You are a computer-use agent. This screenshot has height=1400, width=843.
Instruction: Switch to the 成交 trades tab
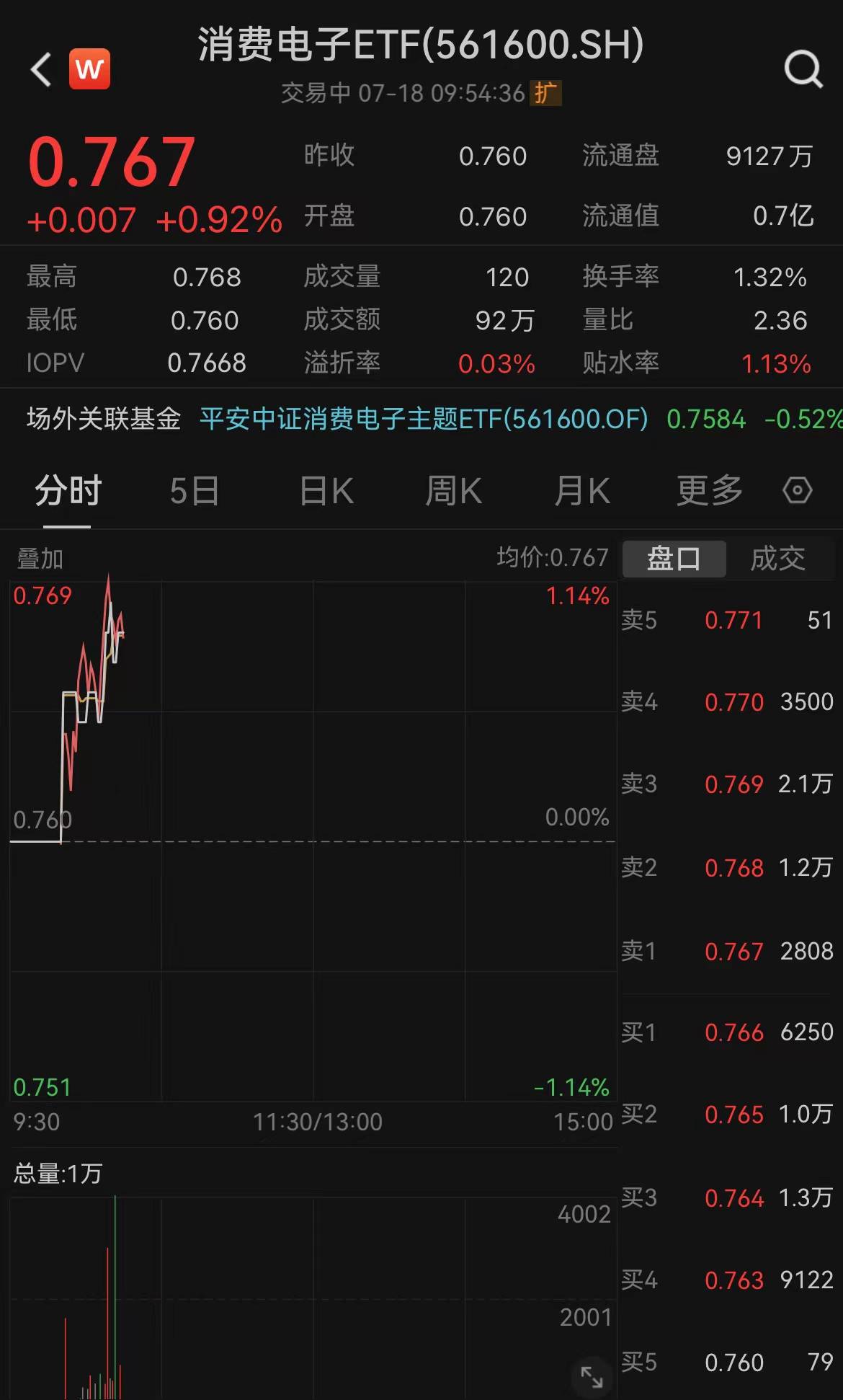(777, 559)
